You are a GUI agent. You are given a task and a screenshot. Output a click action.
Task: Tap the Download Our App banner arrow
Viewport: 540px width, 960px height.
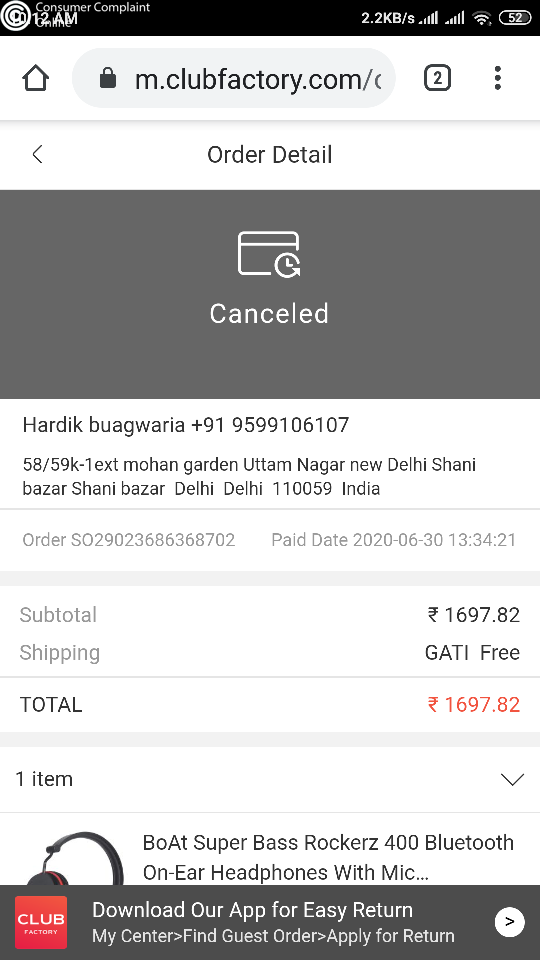click(x=510, y=921)
